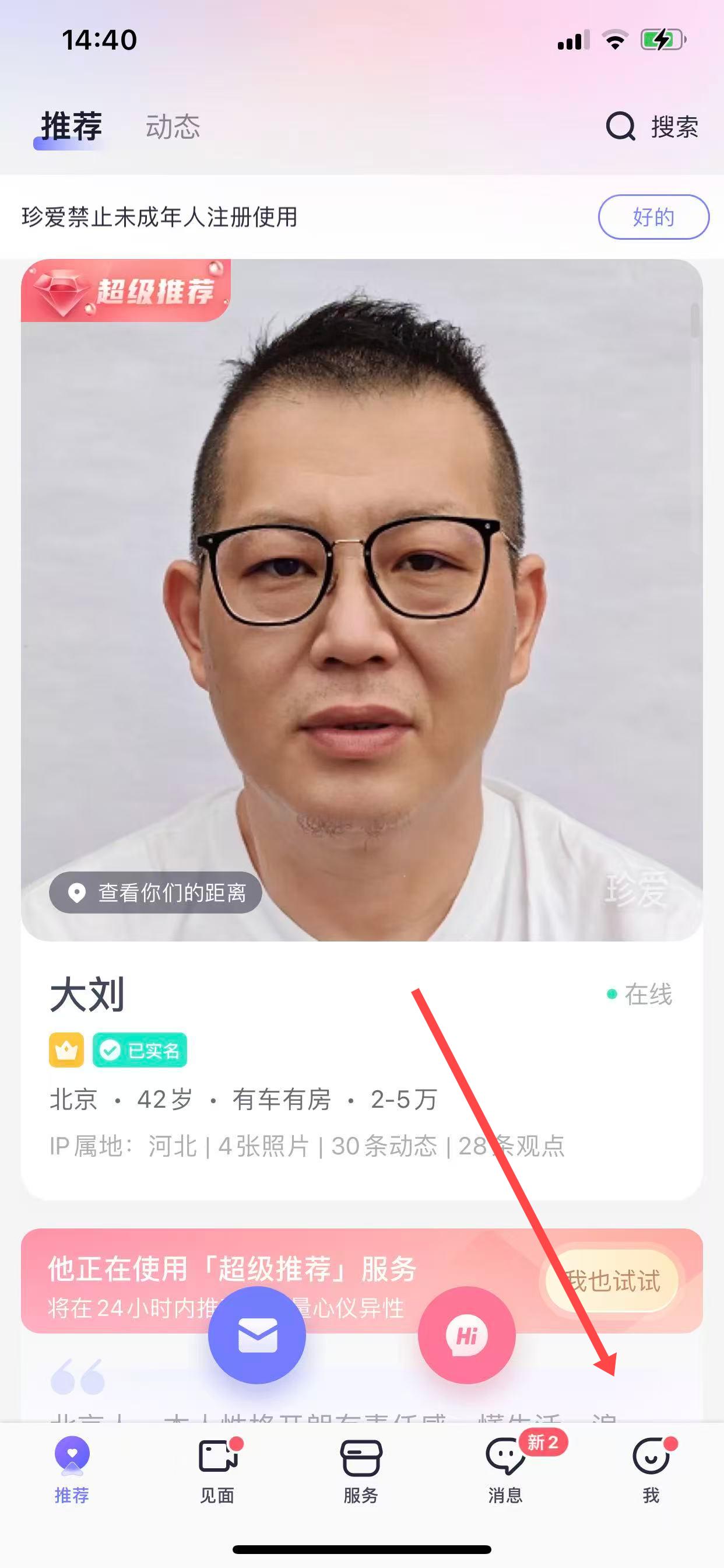Say Hi with the pink button
724x1568 pixels.
(467, 1335)
